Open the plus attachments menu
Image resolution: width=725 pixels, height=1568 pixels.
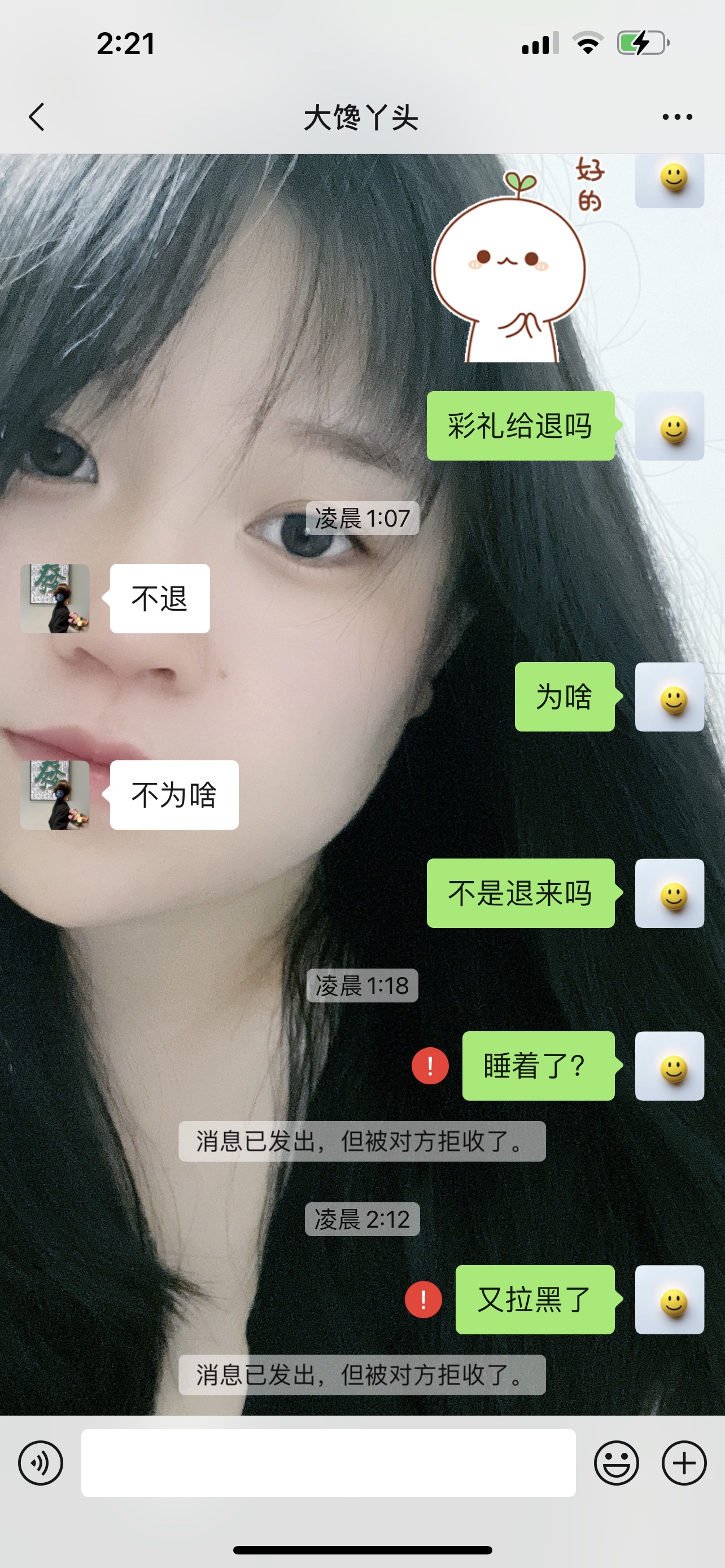[684, 1462]
